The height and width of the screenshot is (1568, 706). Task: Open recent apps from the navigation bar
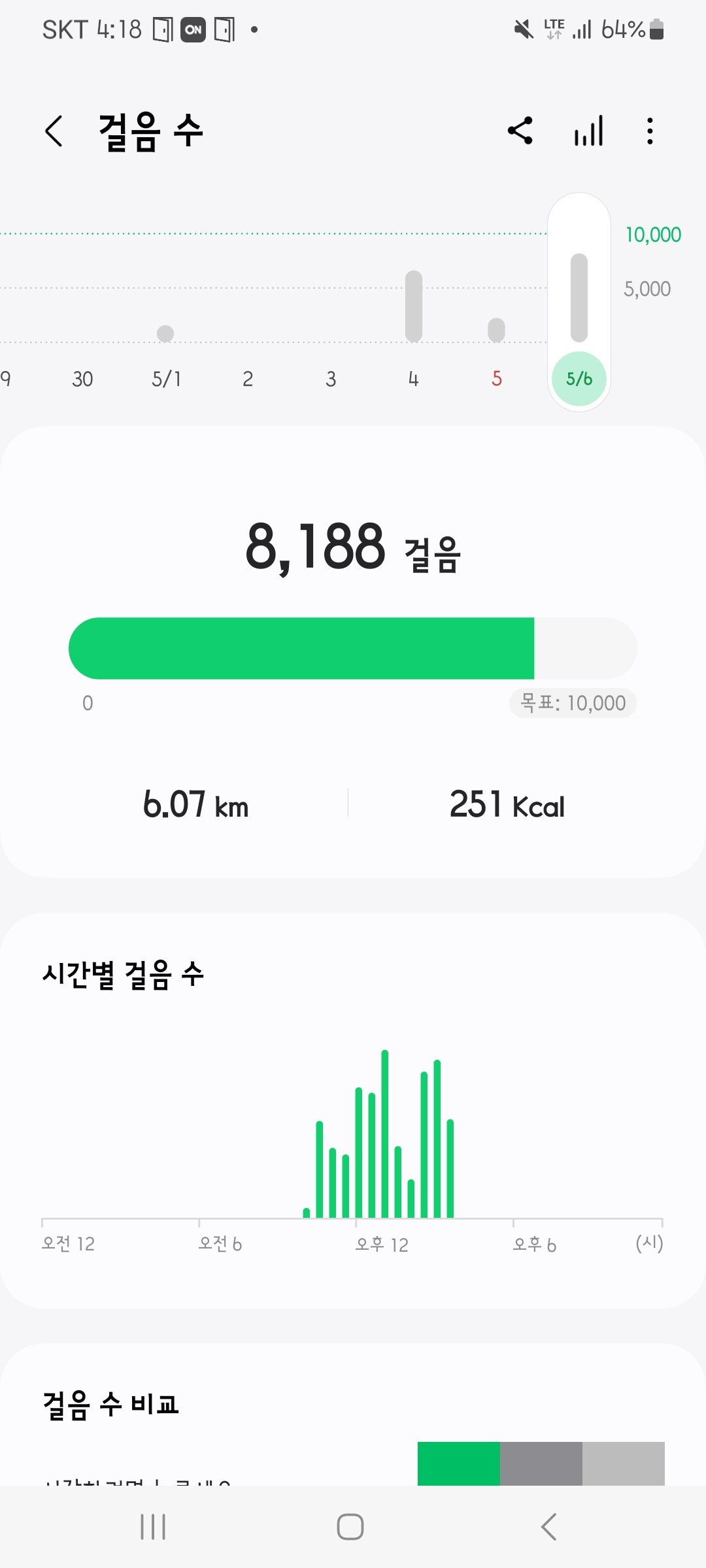click(153, 1527)
